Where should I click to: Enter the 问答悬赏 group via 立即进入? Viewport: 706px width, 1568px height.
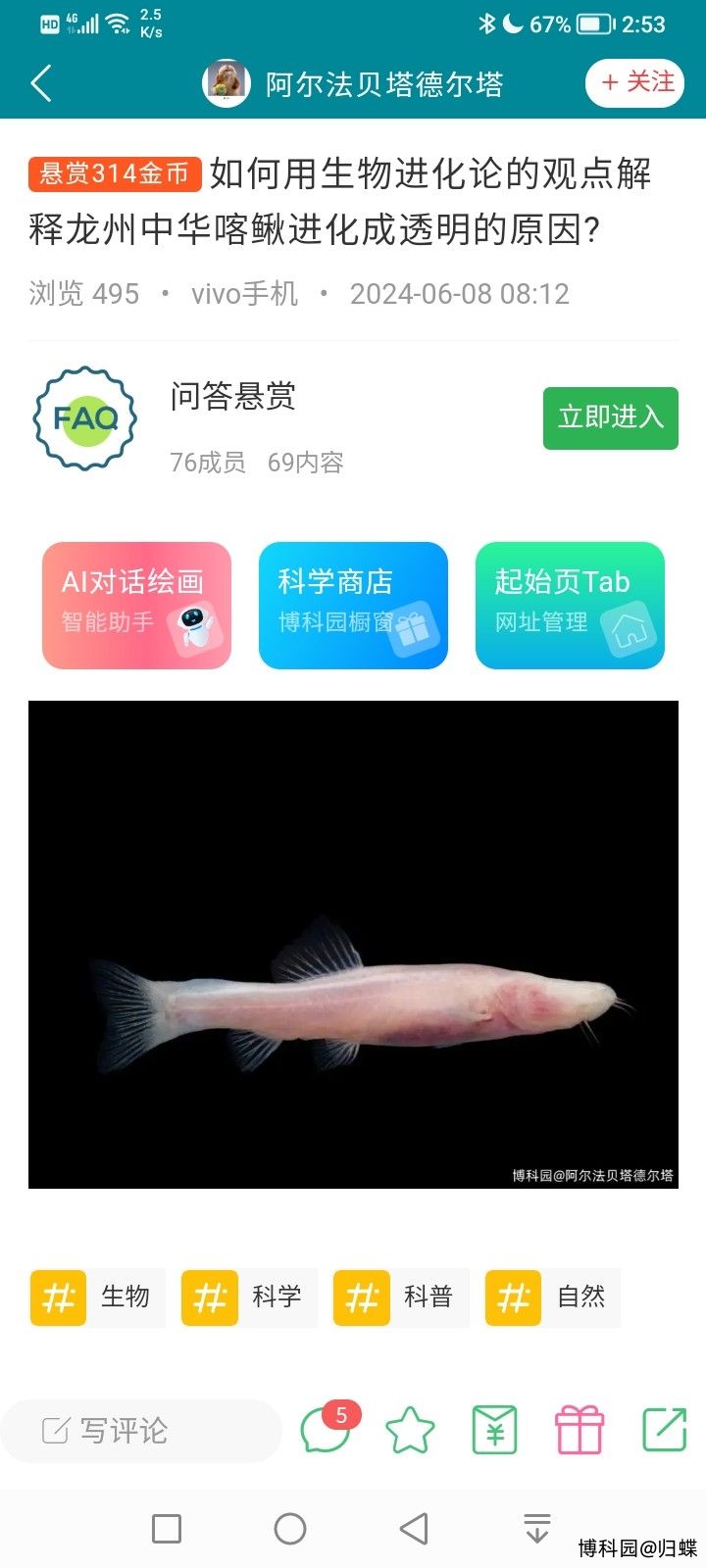tap(610, 418)
